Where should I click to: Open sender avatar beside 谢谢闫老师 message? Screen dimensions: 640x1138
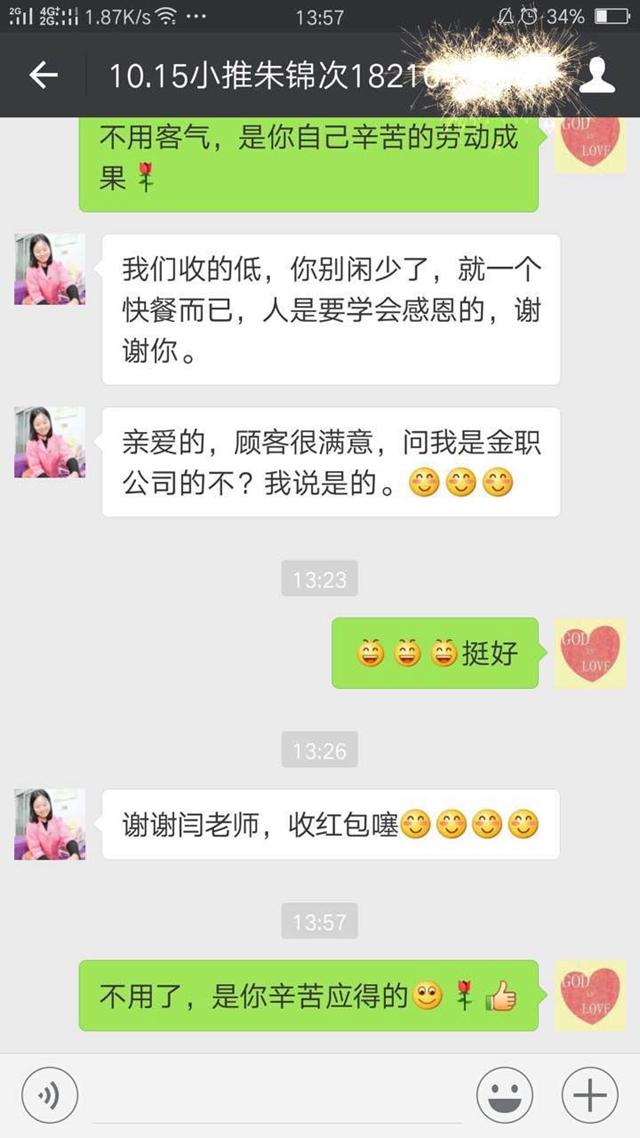[50, 824]
